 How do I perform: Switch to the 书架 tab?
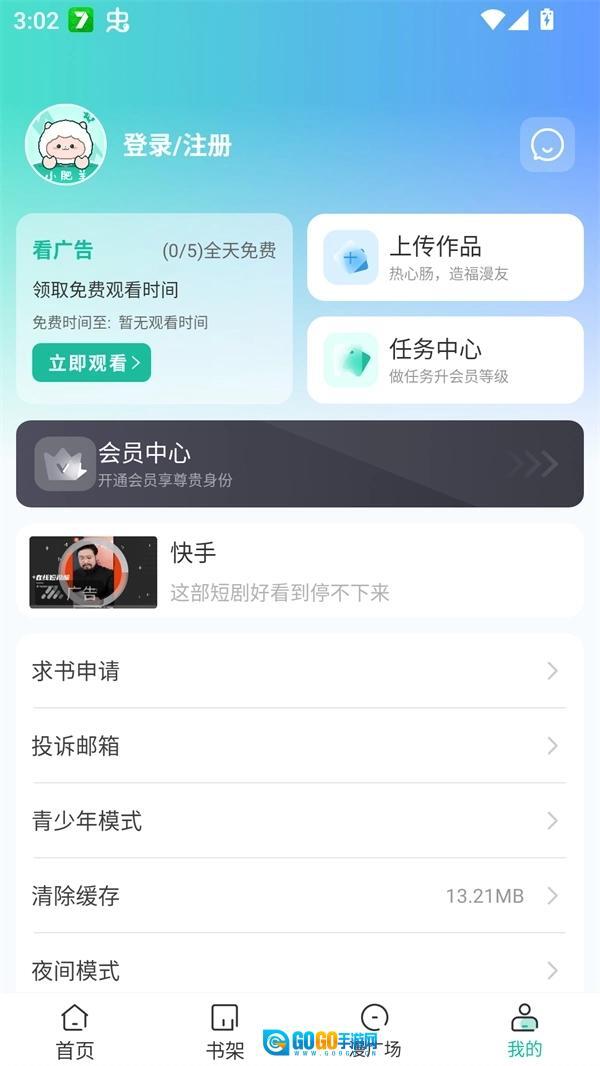[x=225, y=1031]
